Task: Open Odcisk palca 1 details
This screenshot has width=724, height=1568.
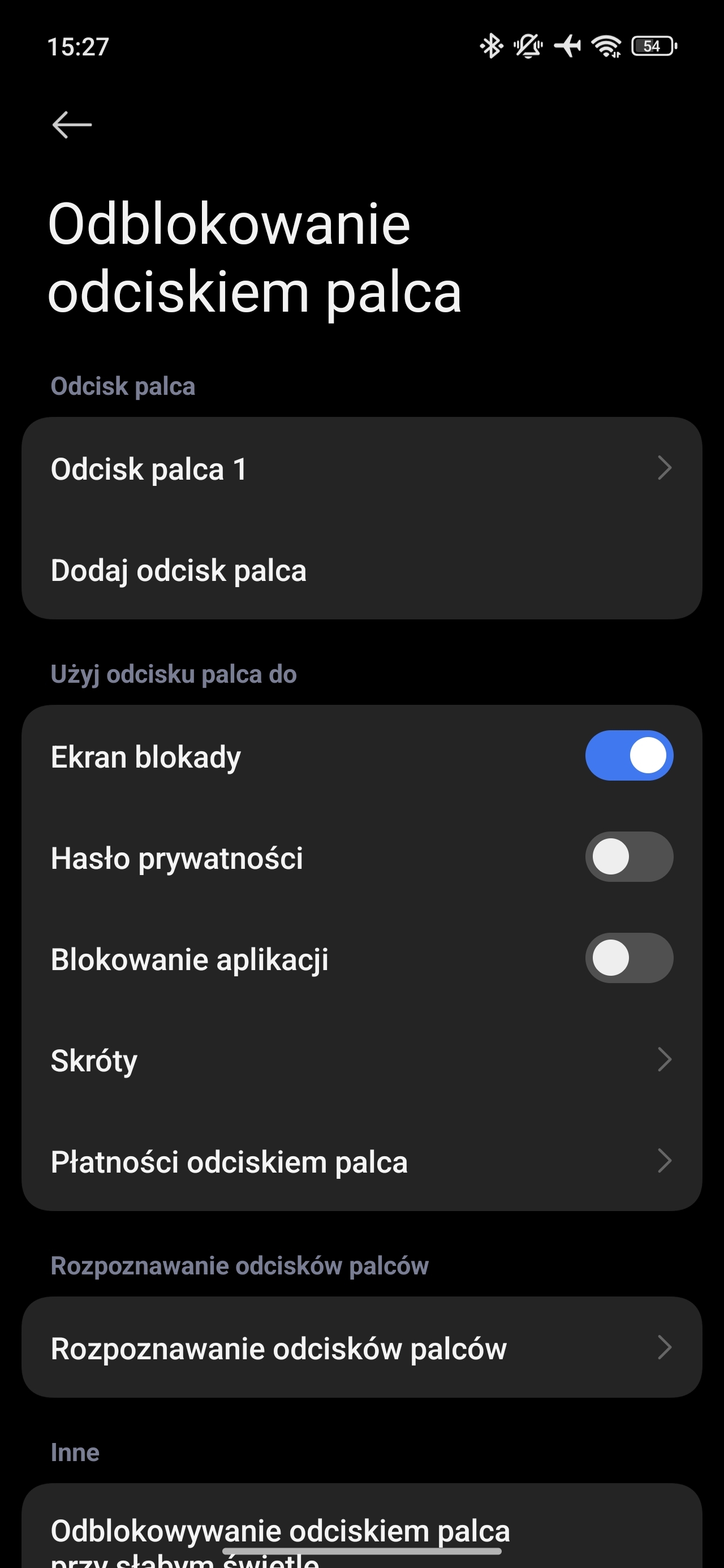Action: pos(361,468)
